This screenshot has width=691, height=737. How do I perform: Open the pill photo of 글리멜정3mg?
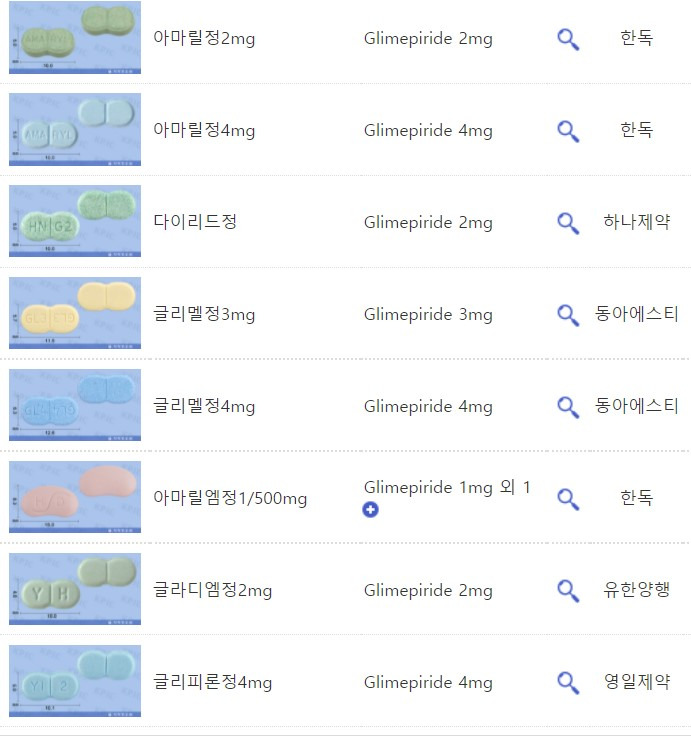click(75, 314)
